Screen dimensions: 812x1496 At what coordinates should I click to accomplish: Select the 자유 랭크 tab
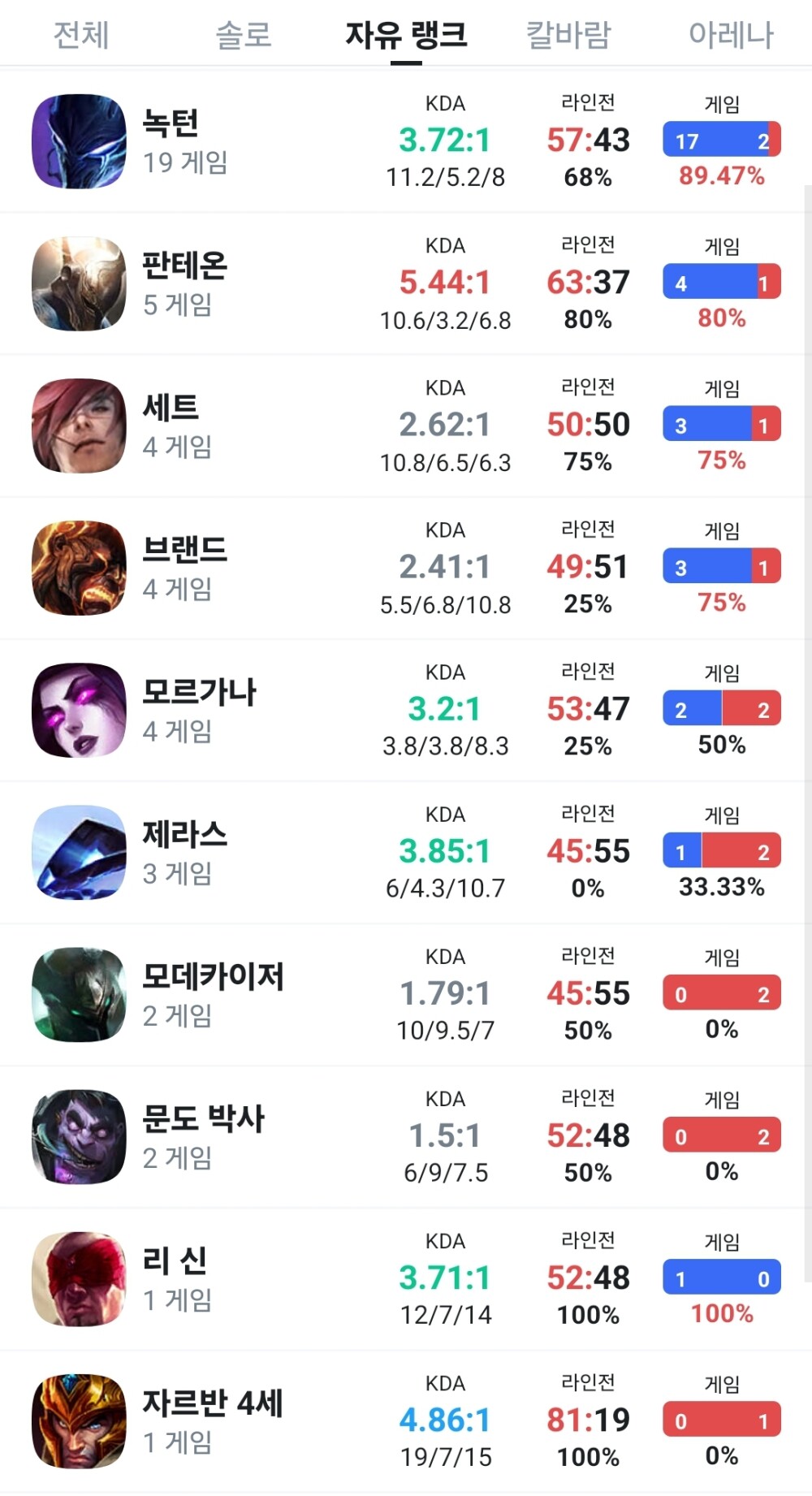[406, 35]
